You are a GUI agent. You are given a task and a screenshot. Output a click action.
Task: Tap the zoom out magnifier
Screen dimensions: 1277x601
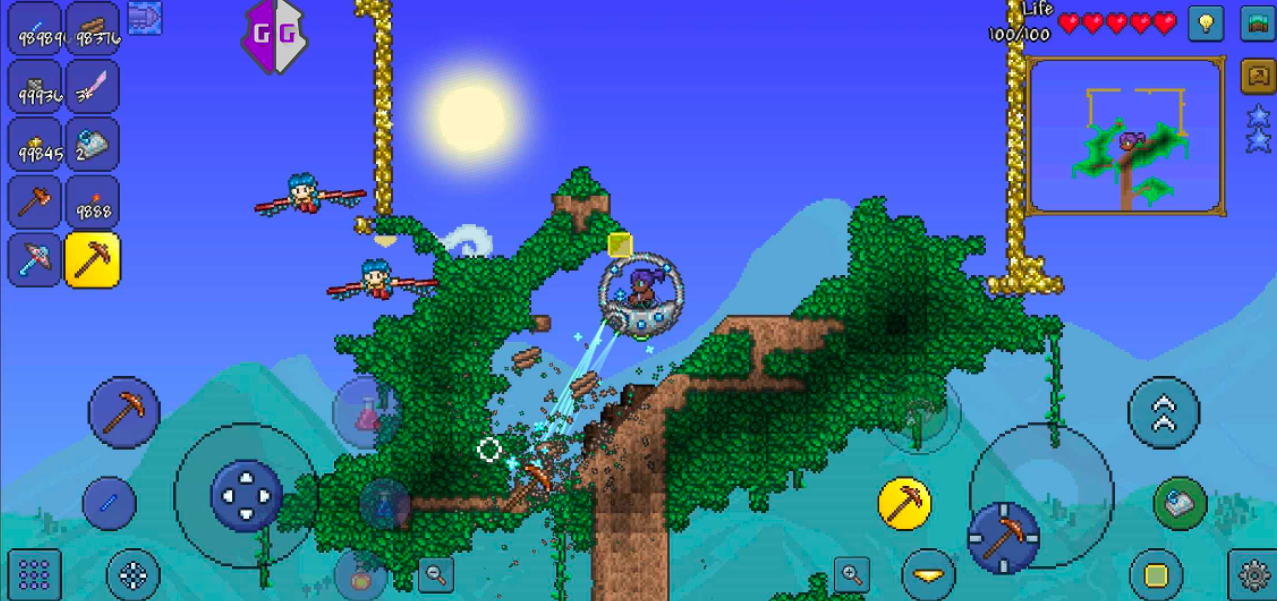pyautogui.click(x=435, y=573)
